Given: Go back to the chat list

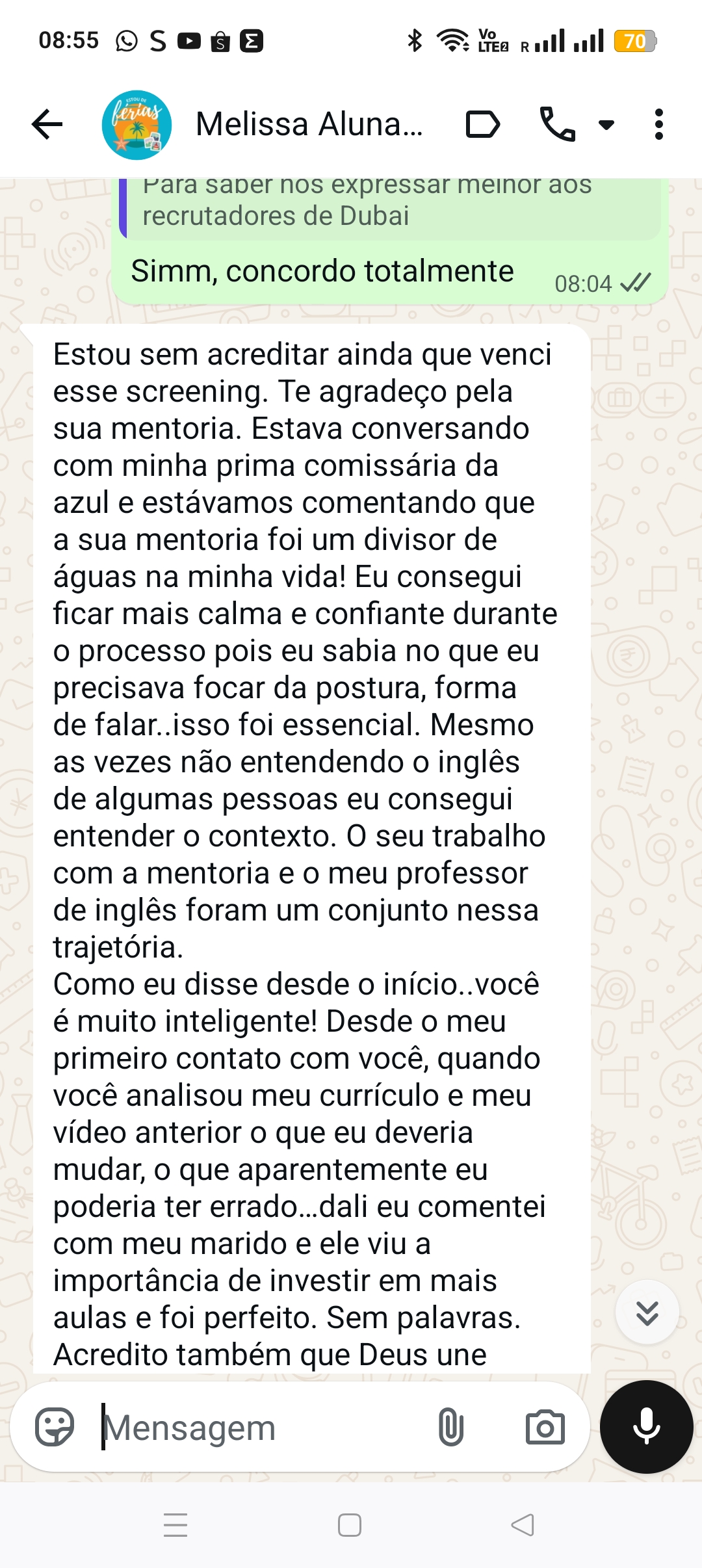Looking at the screenshot, I should pyautogui.click(x=47, y=124).
